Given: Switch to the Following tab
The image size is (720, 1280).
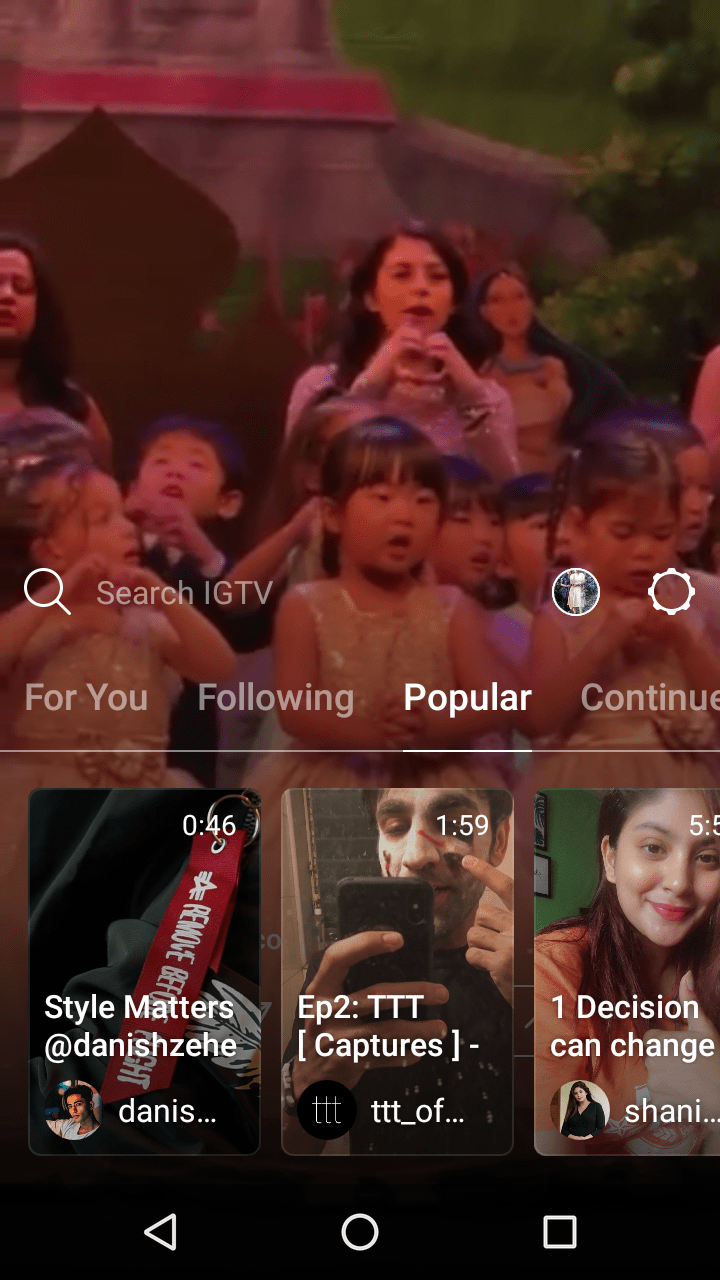Looking at the screenshot, I should tap(275, 698).
